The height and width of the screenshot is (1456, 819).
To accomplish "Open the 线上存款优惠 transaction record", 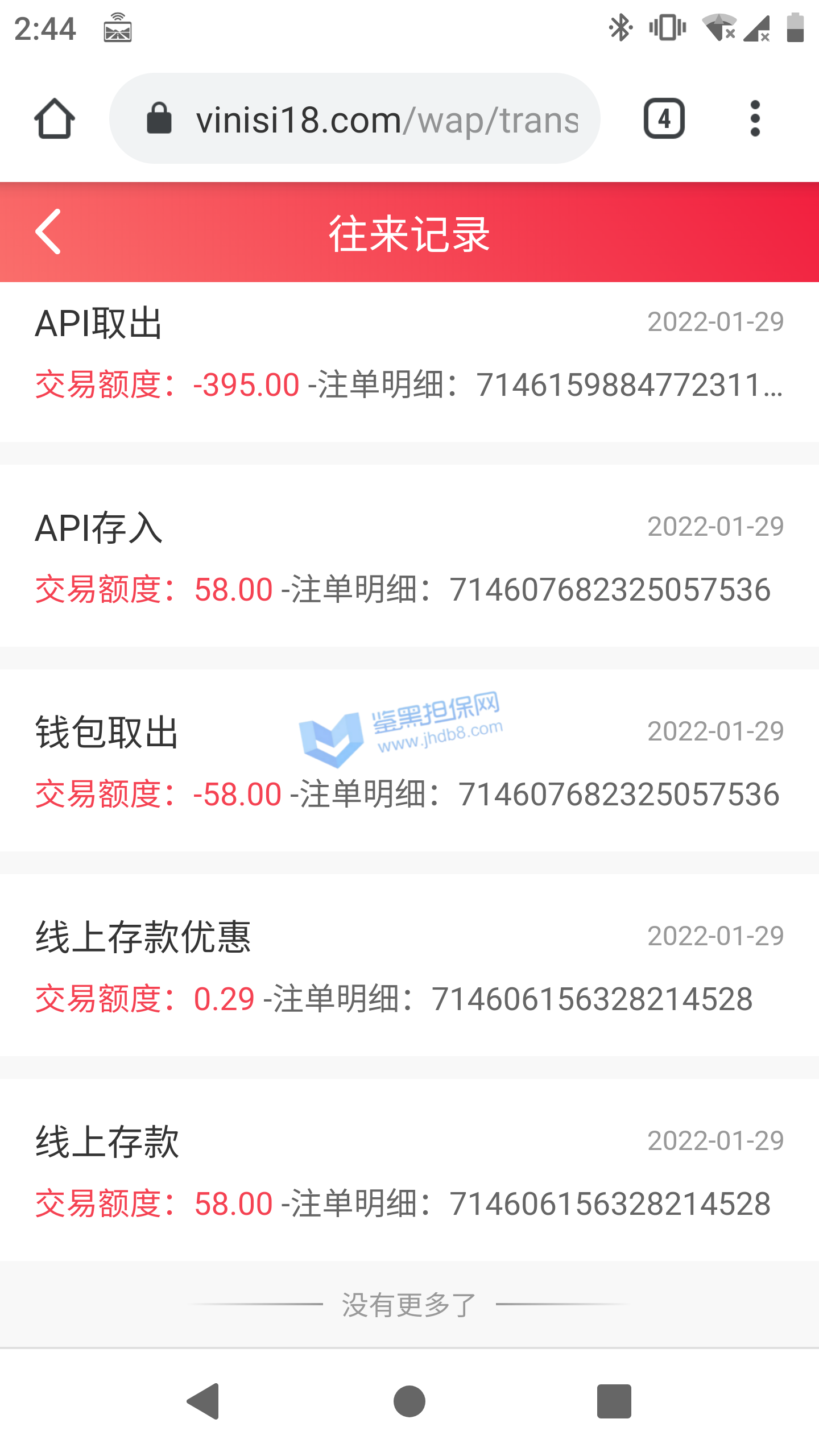I will [x=409, y=967].
